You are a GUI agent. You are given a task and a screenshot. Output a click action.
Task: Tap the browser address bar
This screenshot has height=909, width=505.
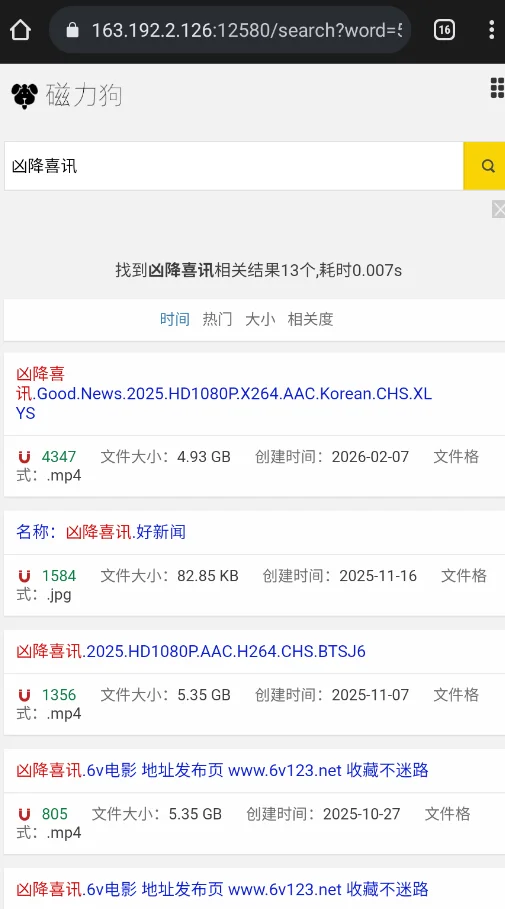point(230,30)
